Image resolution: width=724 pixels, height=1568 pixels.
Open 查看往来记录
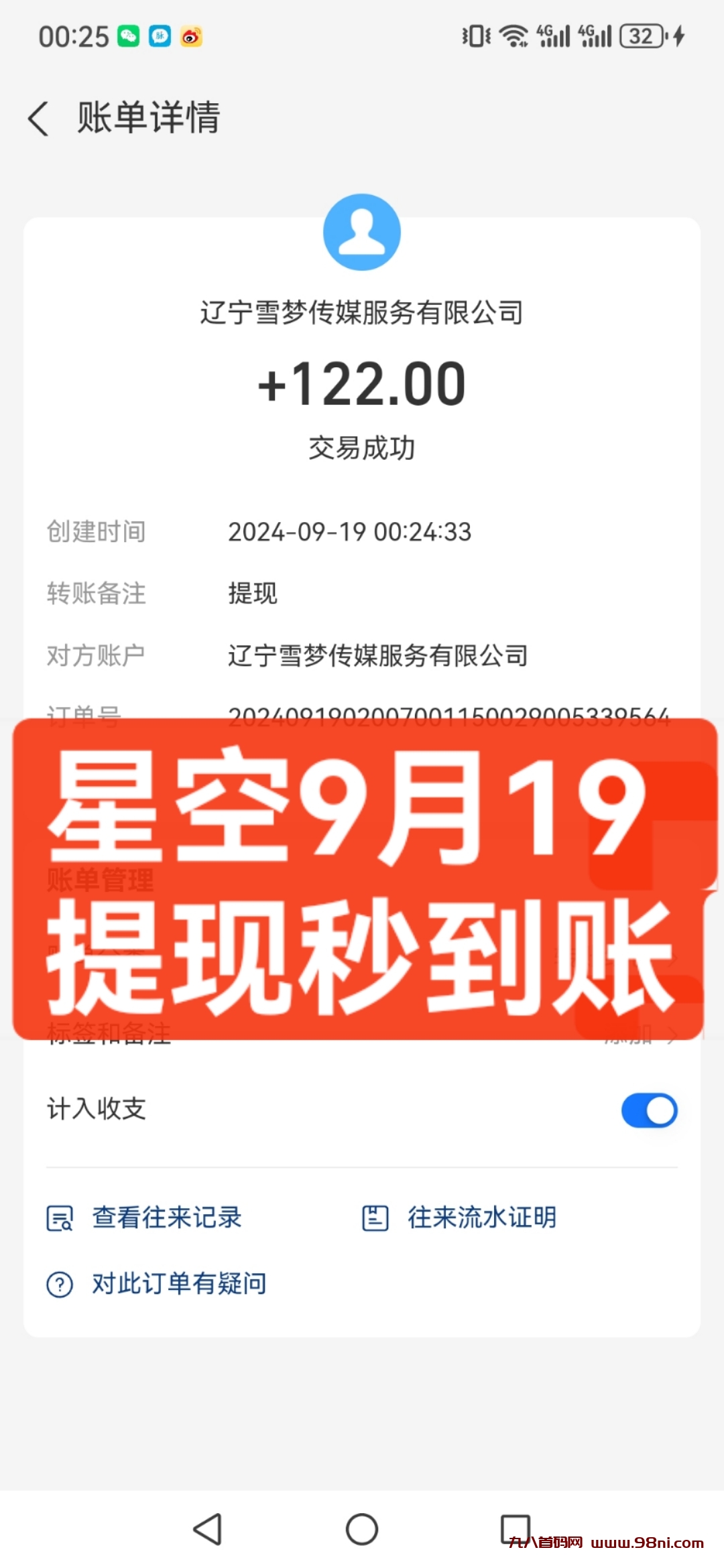[166, 1218]
